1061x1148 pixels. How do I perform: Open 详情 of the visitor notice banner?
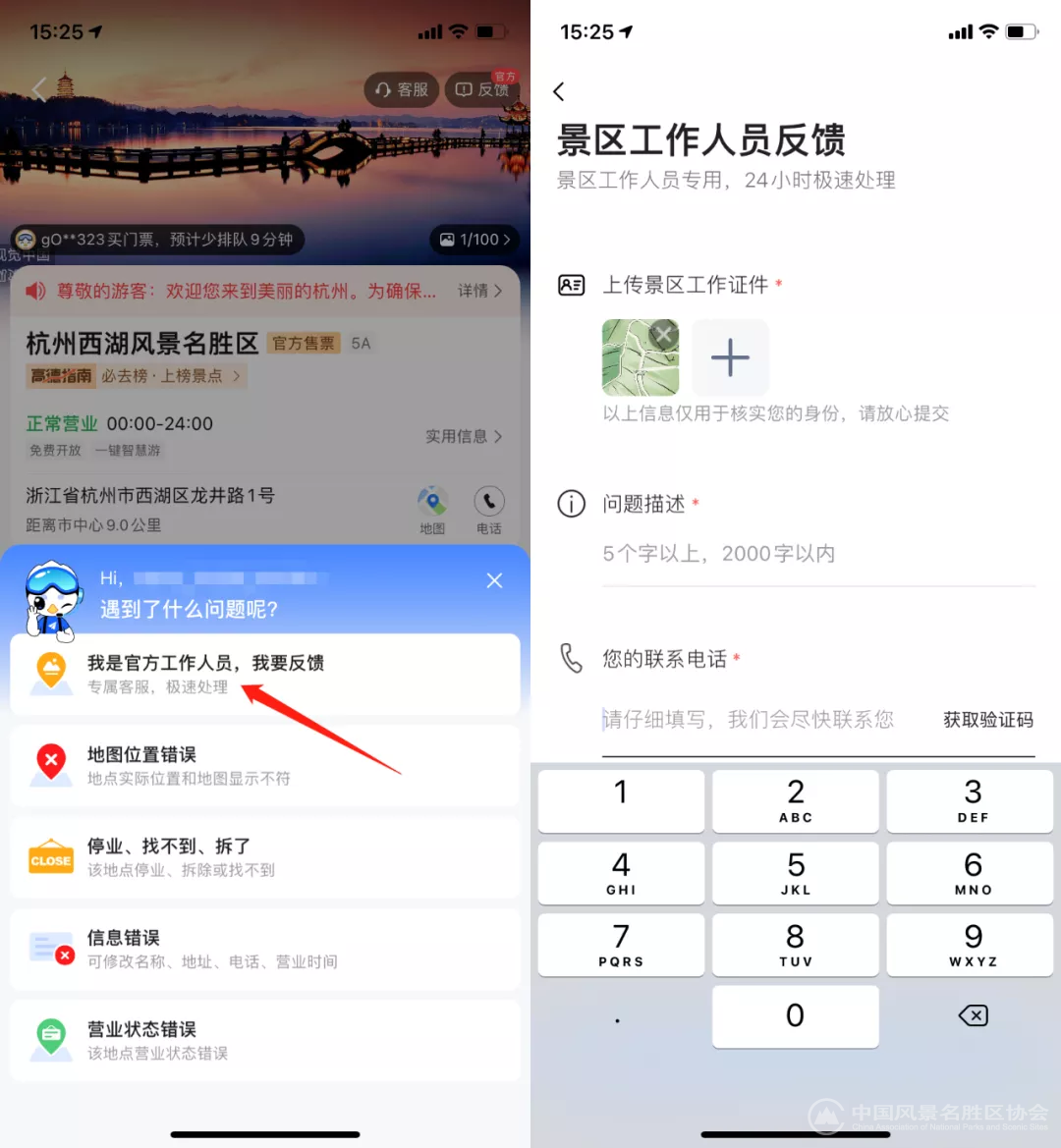(x=479, y=291)
